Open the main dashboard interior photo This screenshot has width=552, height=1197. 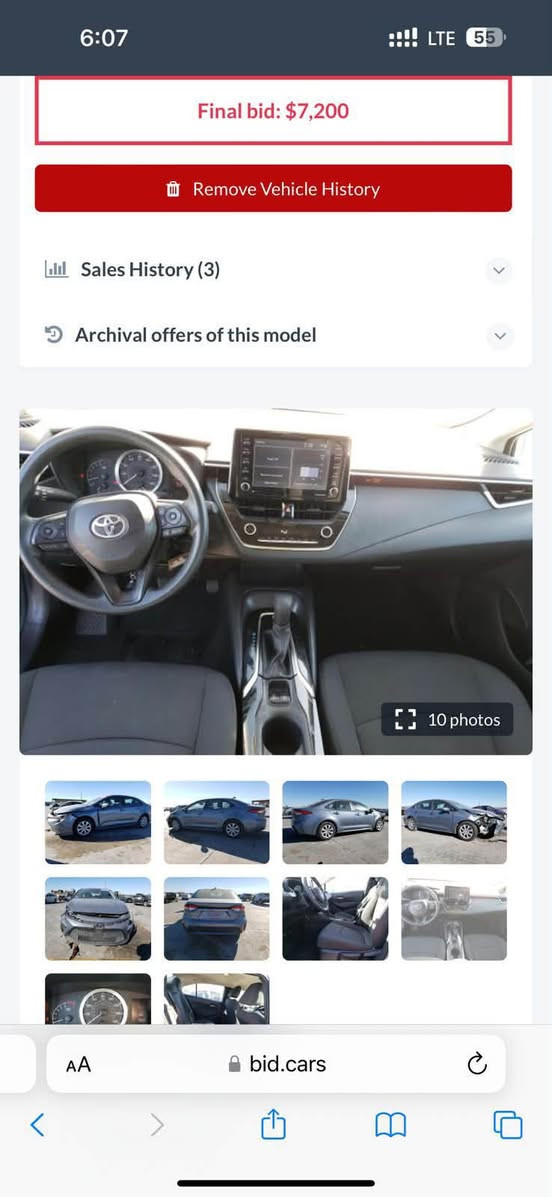(276, 582)
